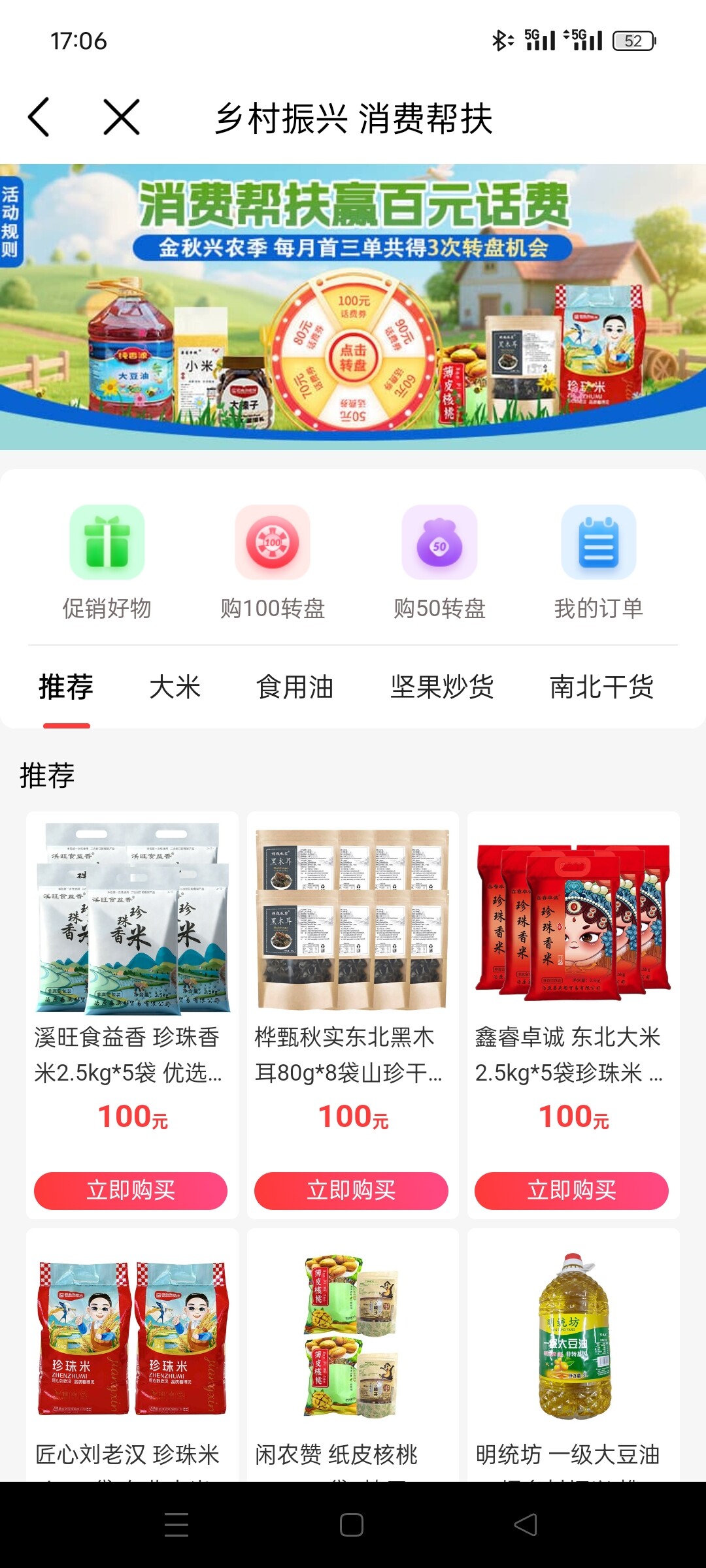Buy 桦甄秋实东北黑木耳 with 立即购买
Viewport: 706px width, 1568px height.
(x=351, y=1190)
